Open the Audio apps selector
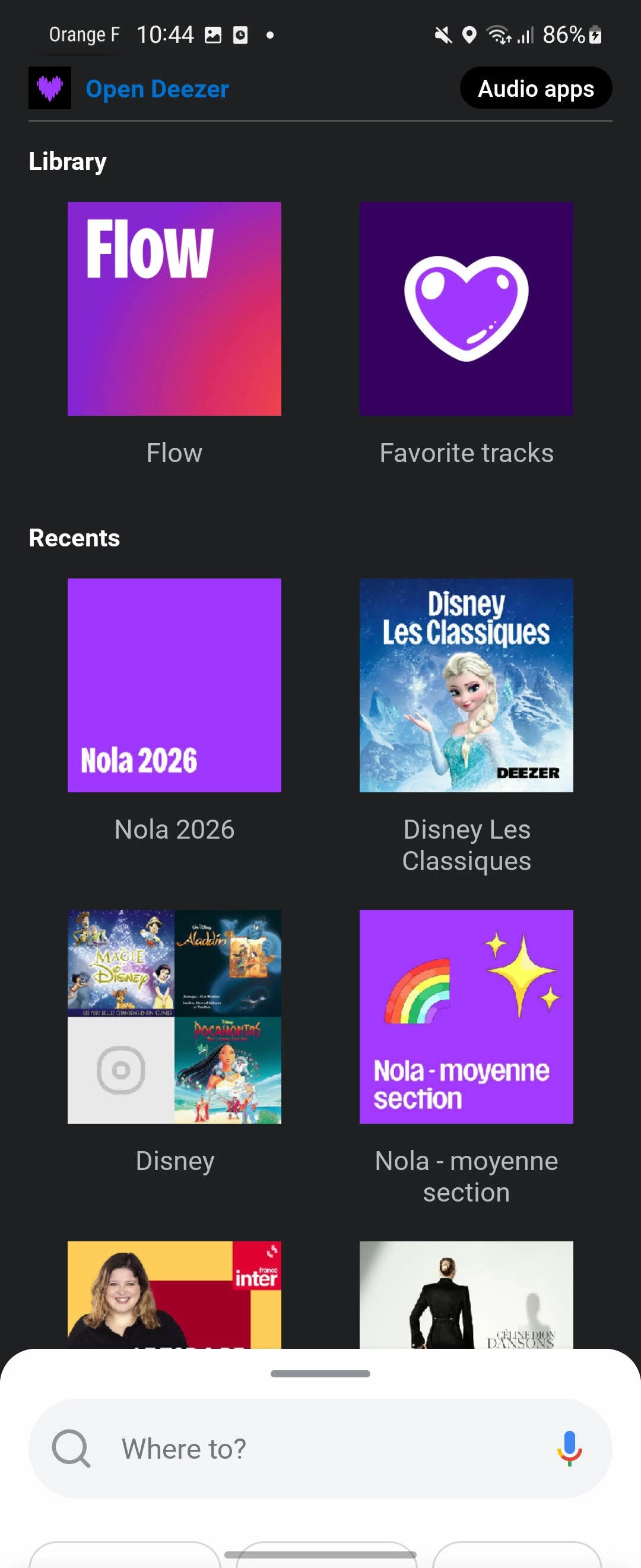This screenshot has width=641, height=1568. tap(535, 89)
